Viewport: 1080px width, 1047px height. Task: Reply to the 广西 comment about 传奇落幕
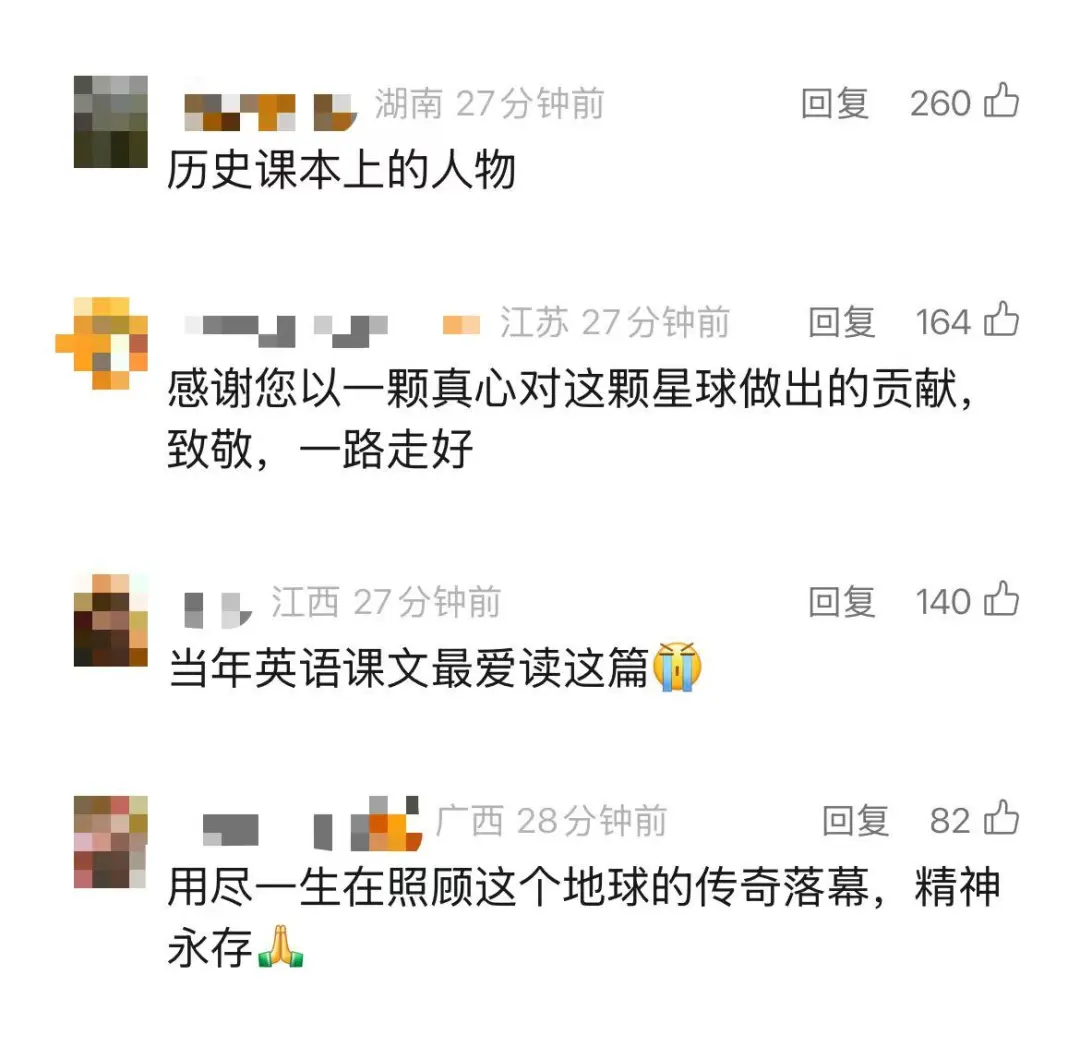coord(855,820)
